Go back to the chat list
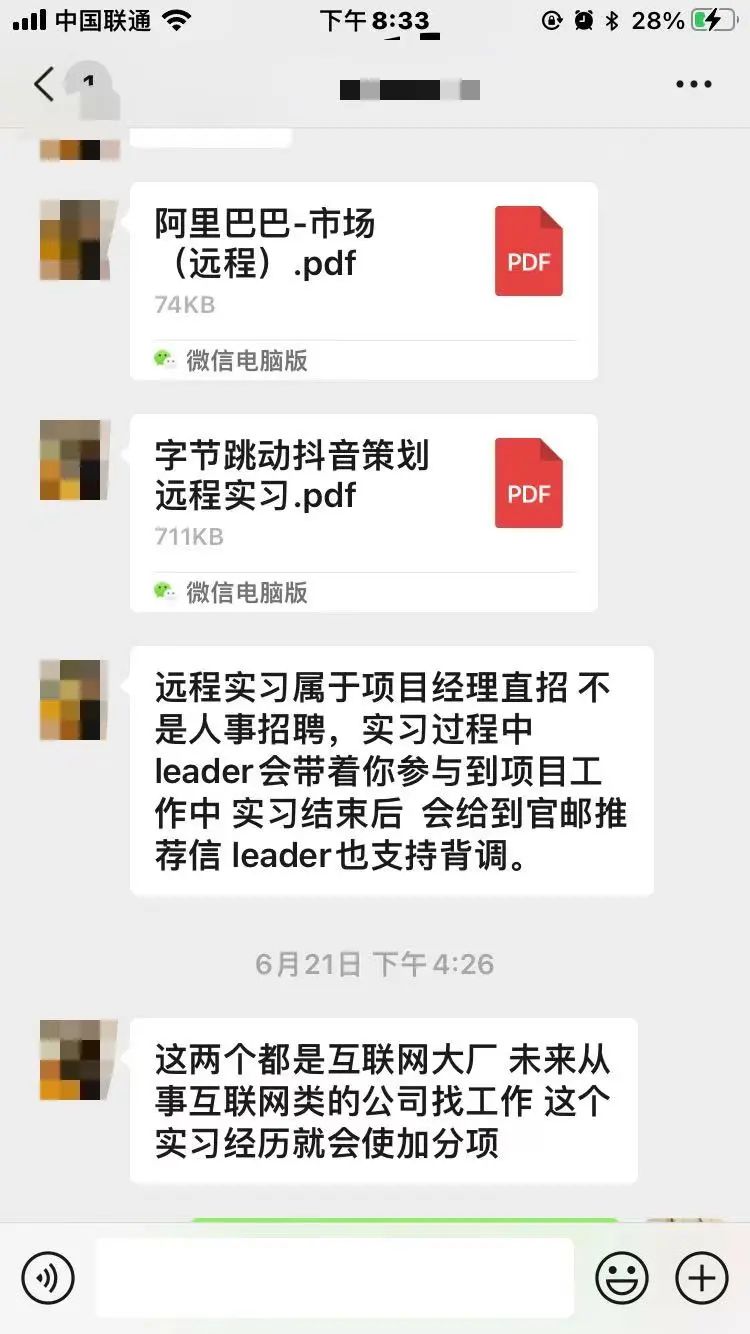The height and width of the screenshot is (1334, 750). pyautogui.click(x=45, y=85)
